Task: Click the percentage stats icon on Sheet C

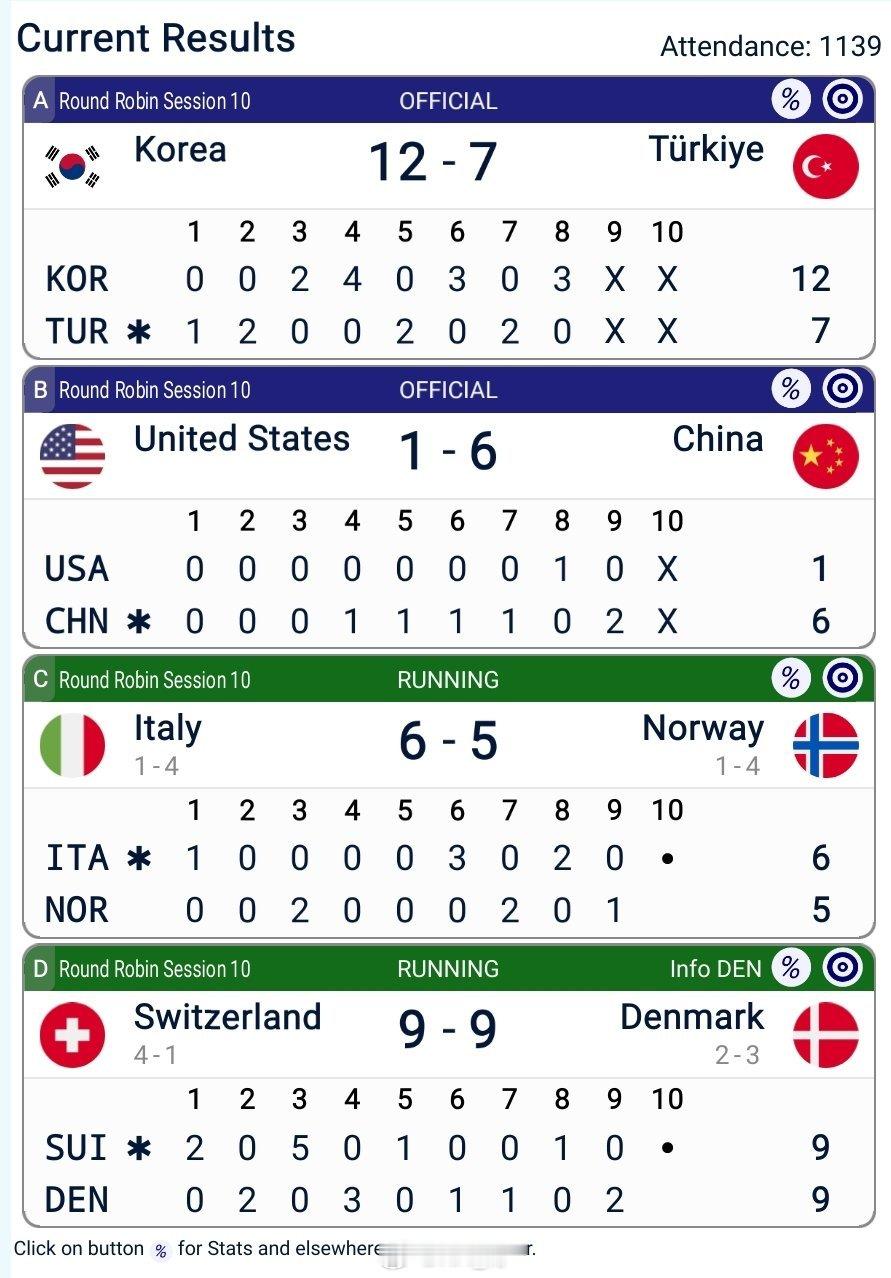Action: (x=791, y=678)
